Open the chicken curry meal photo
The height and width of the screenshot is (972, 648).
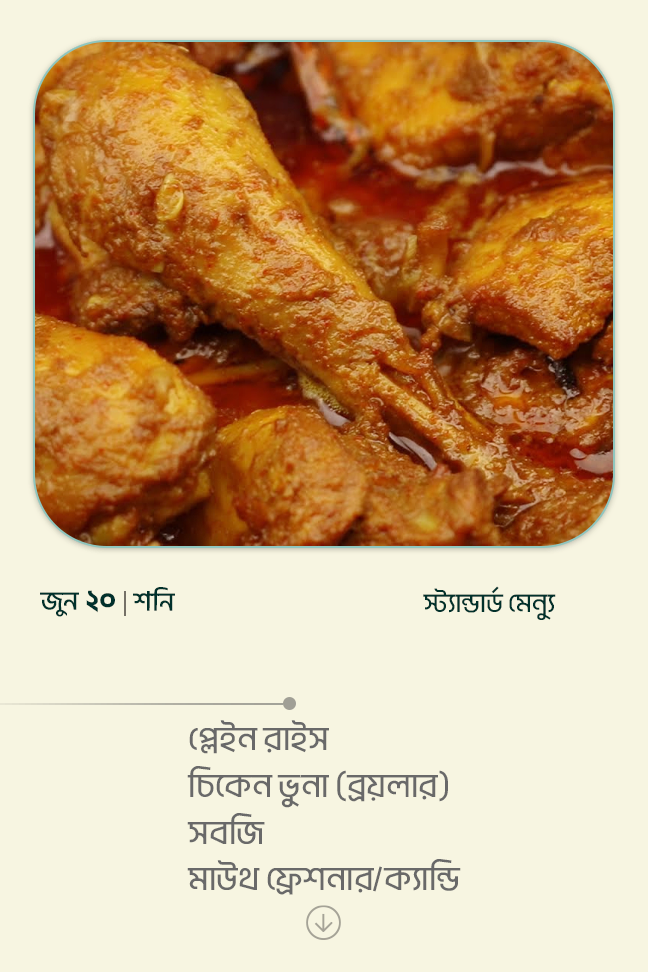coord(324,294)
